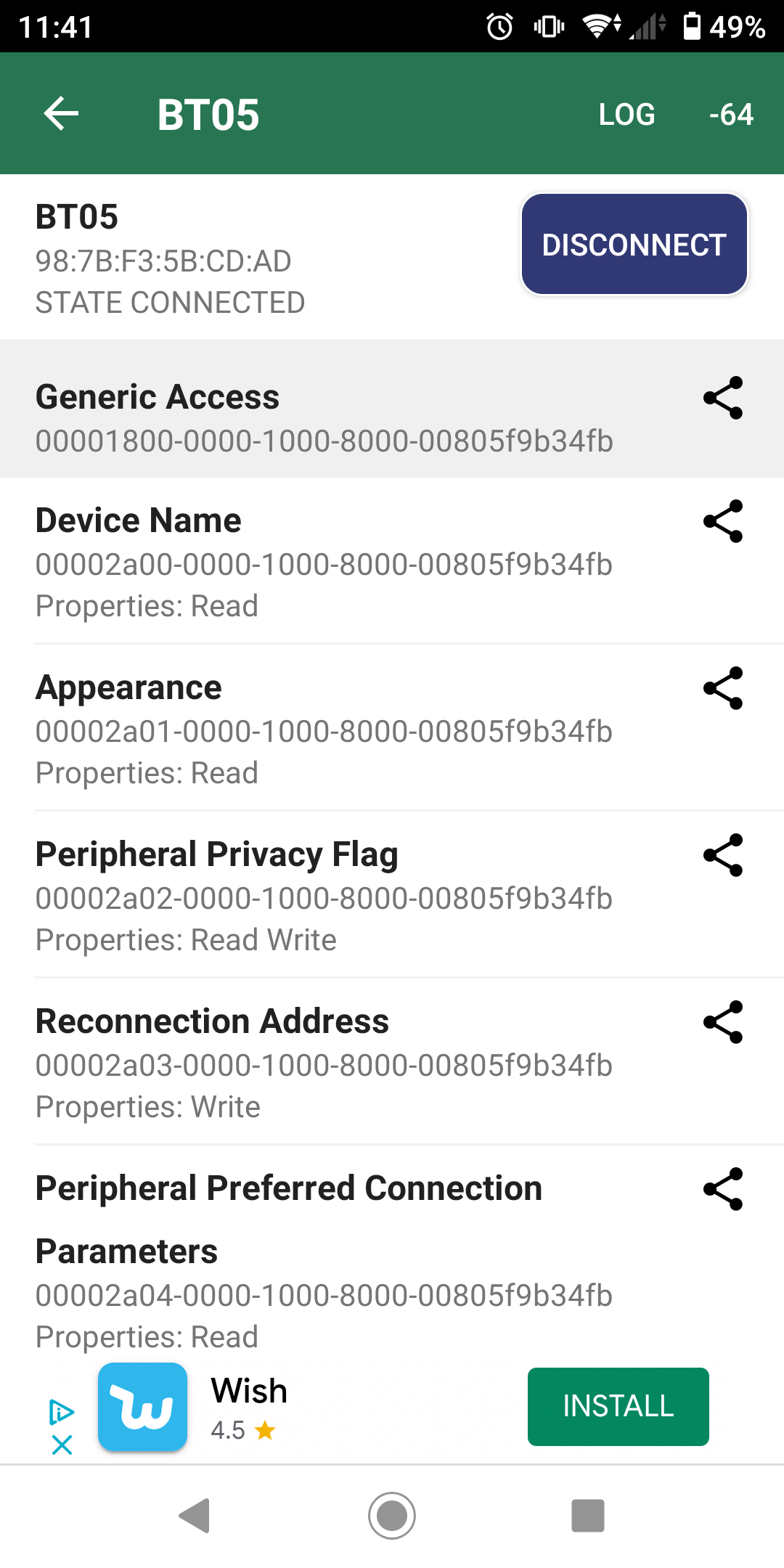This screenshot has width=784, height=1568.
Task: Open the LOG view
Action: (x=626, y=114)
